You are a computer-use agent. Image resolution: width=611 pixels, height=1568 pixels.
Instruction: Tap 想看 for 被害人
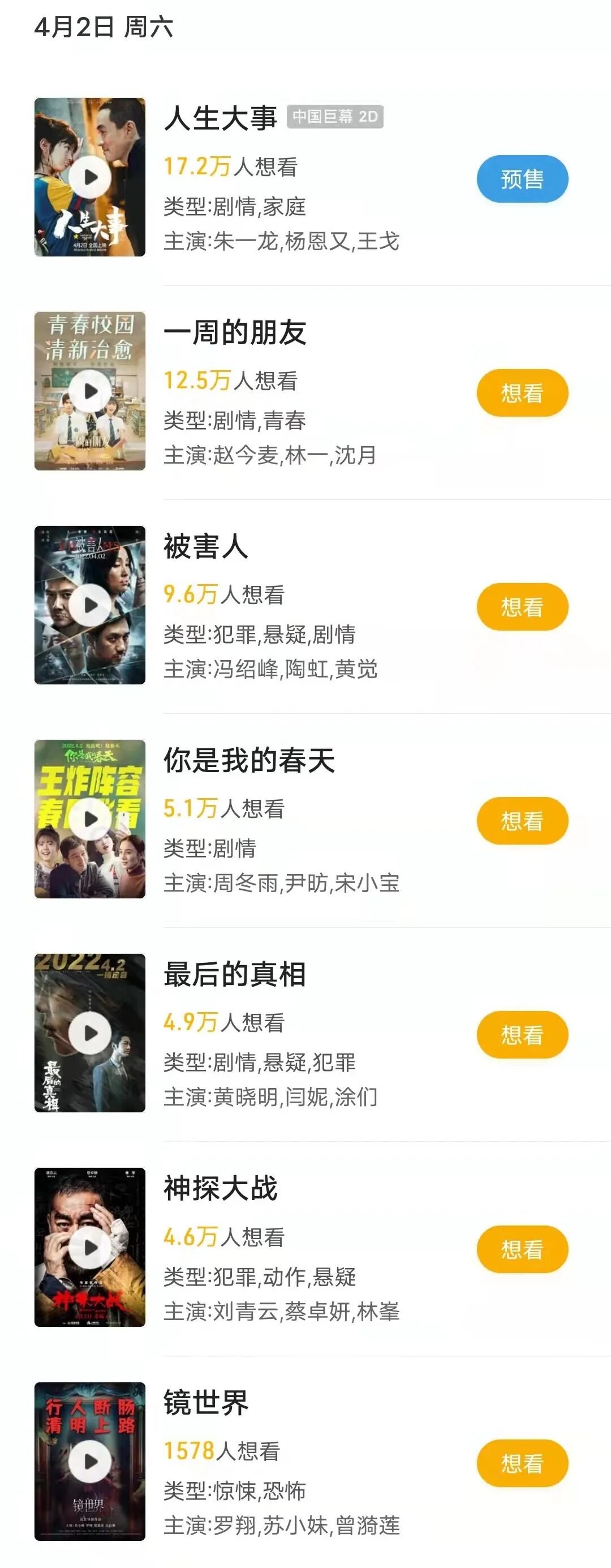522,607
